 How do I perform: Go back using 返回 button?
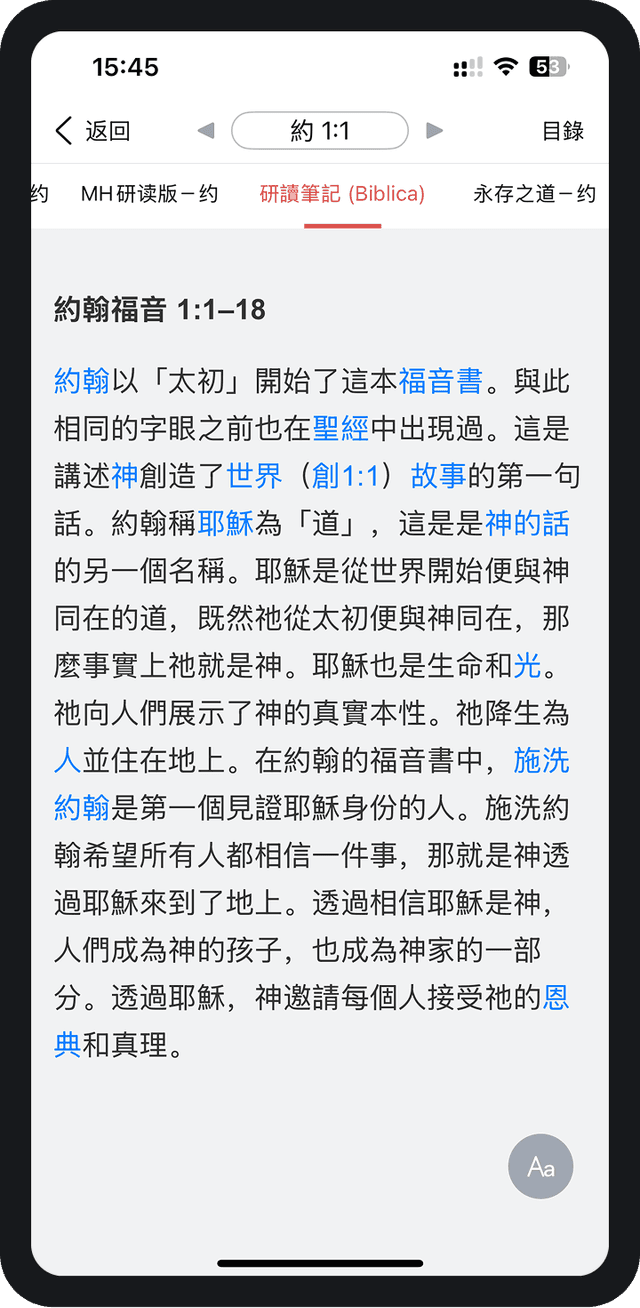coord(92,131)
